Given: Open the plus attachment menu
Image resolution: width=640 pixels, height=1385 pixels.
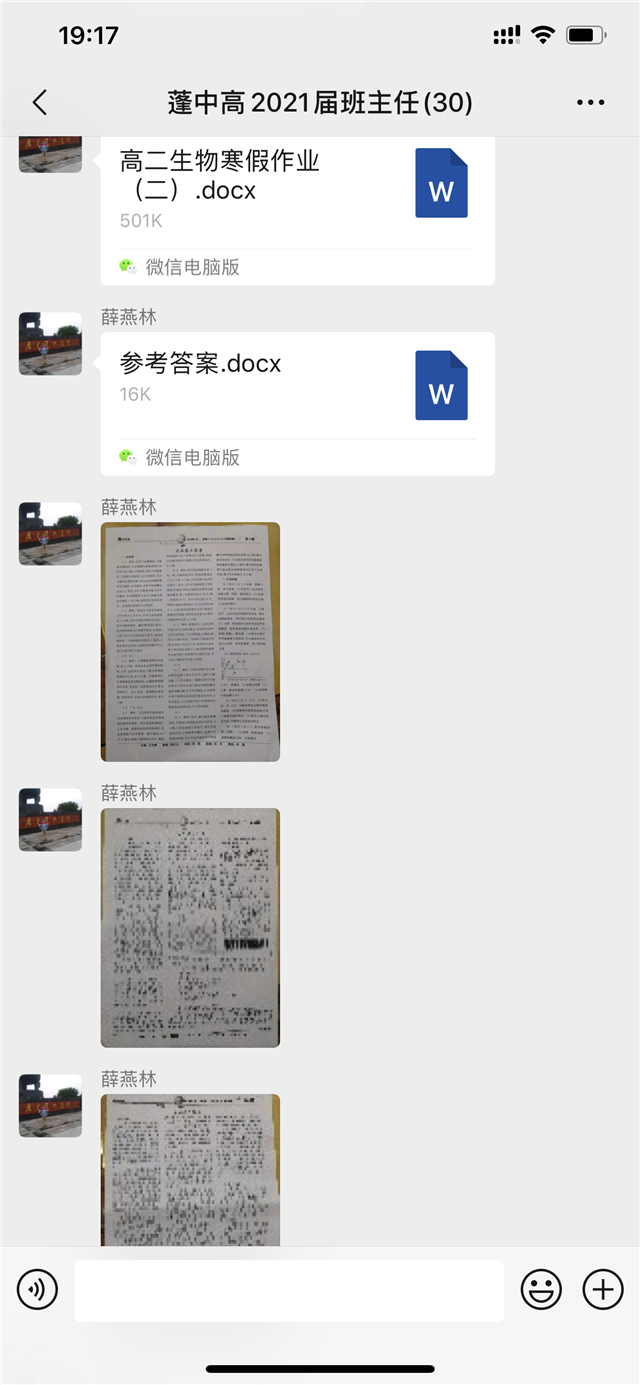Looking at the screenshot, I should tap(602, 1290).
